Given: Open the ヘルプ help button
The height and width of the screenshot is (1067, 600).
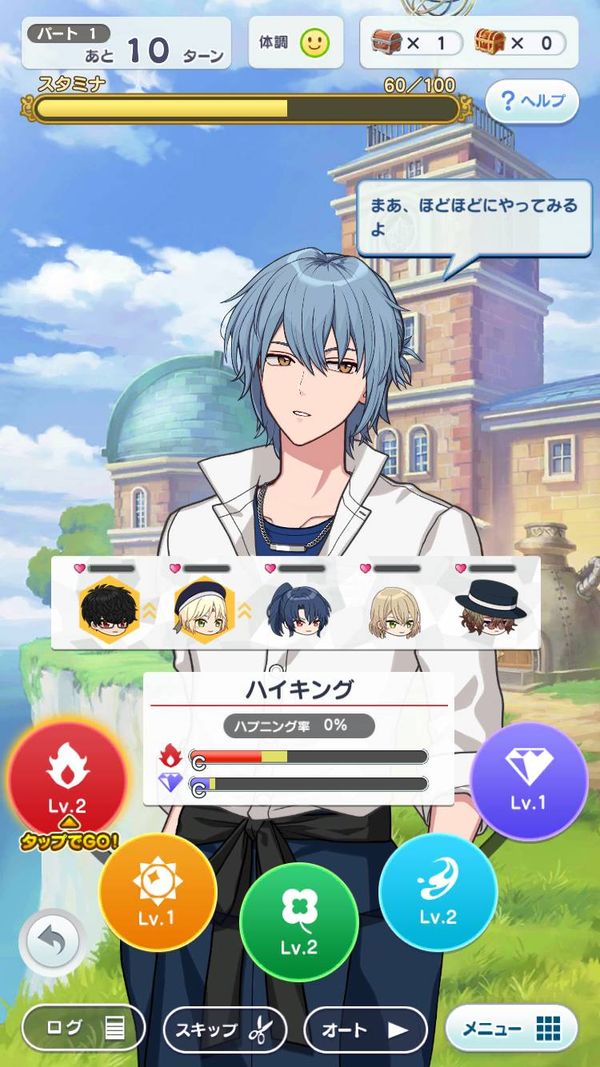Looking at the screenshot, I should pyautogui.click(x=532, y=101).
